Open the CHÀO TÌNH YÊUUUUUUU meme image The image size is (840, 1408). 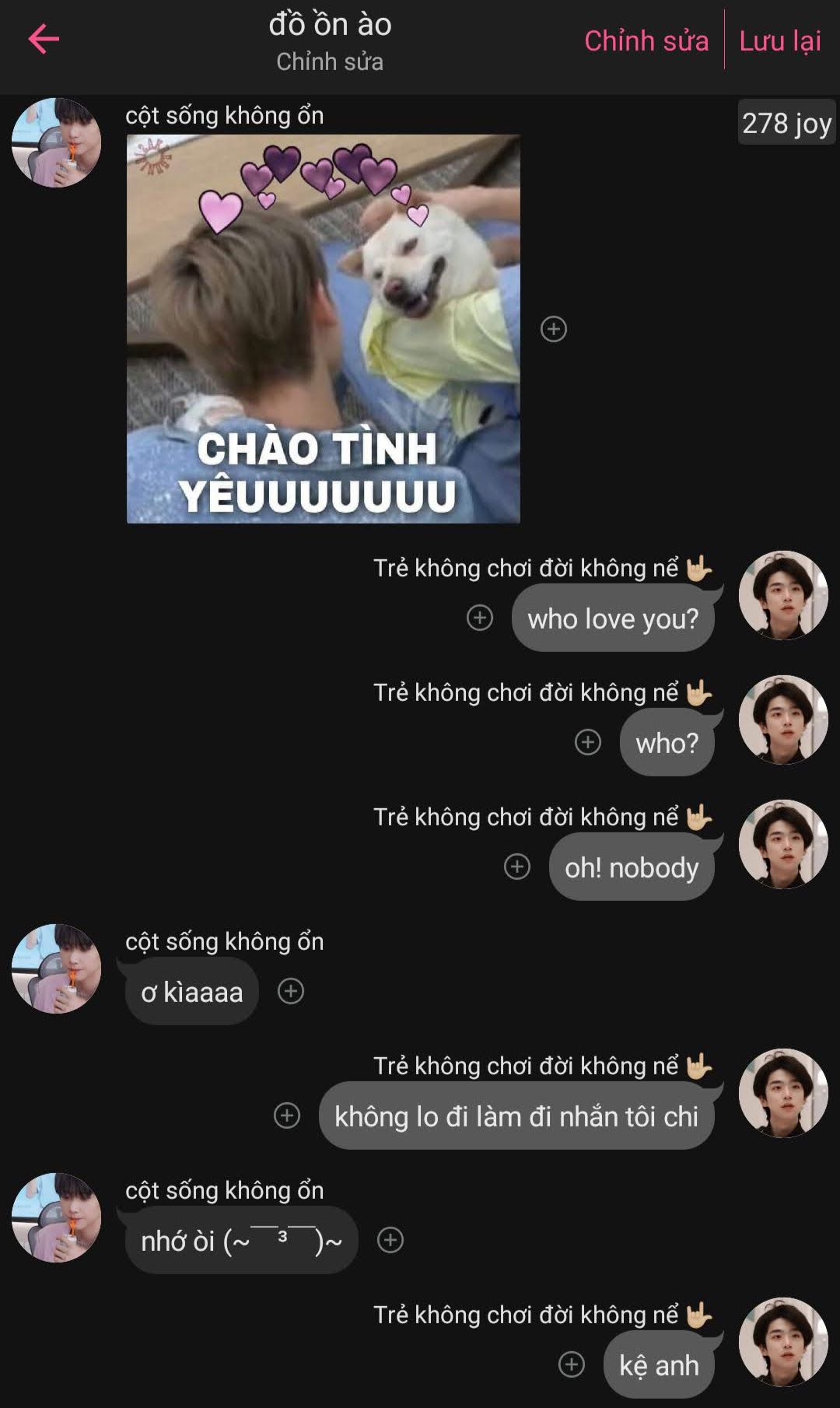pos(324,328)
